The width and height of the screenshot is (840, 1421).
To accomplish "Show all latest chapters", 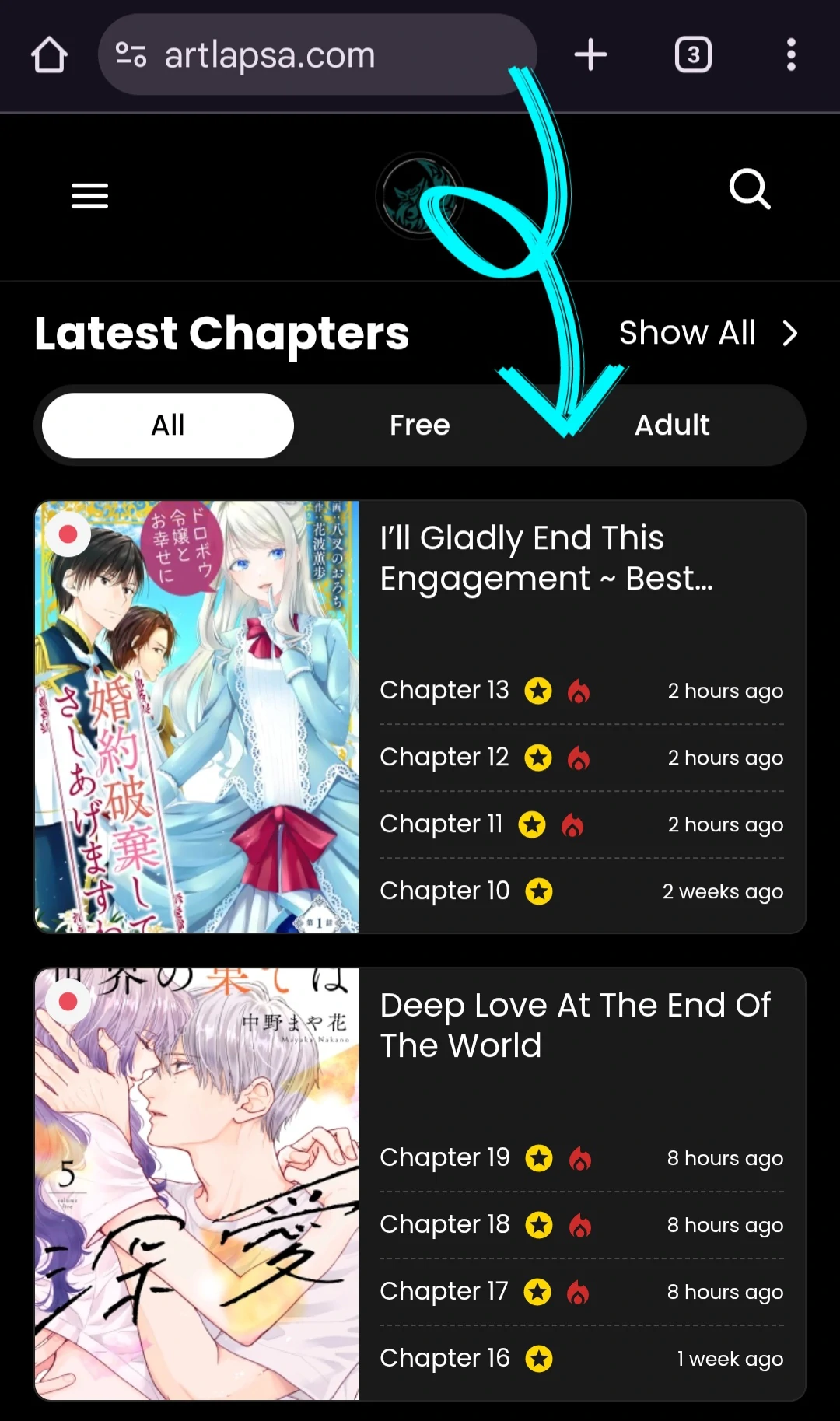I will (x=708, y=333).
